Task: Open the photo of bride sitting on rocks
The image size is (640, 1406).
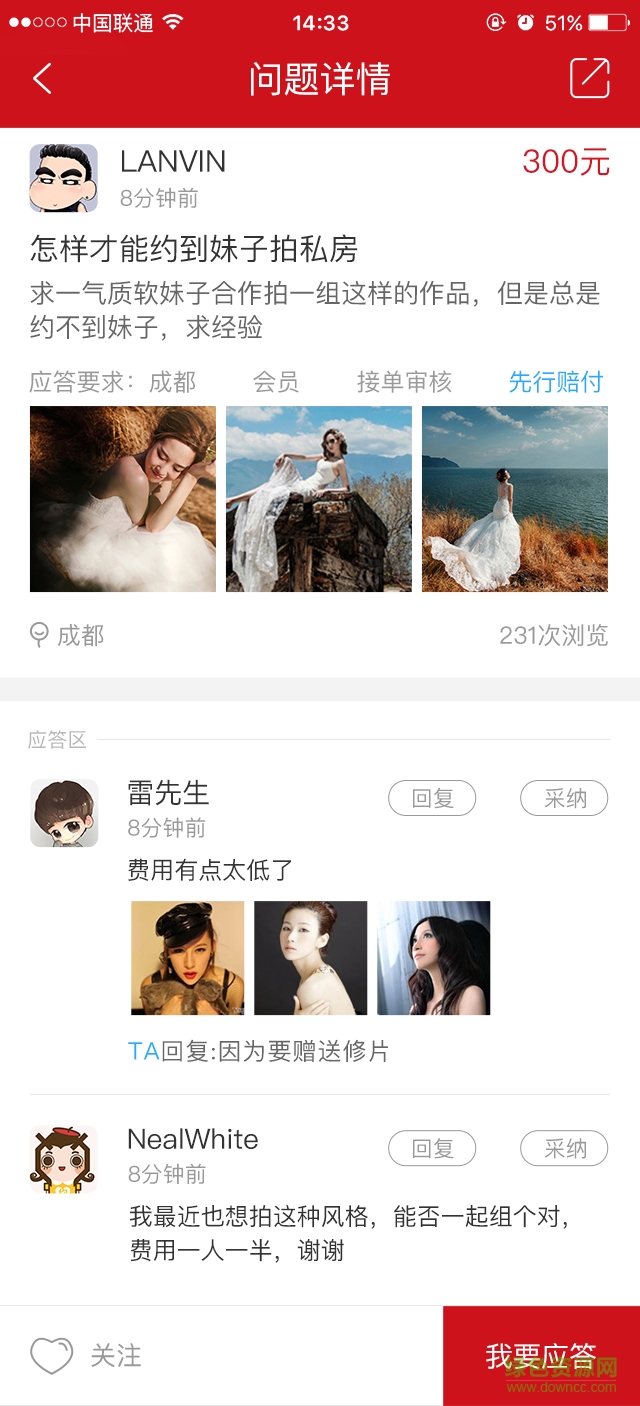Action: [x=318, y=499]
